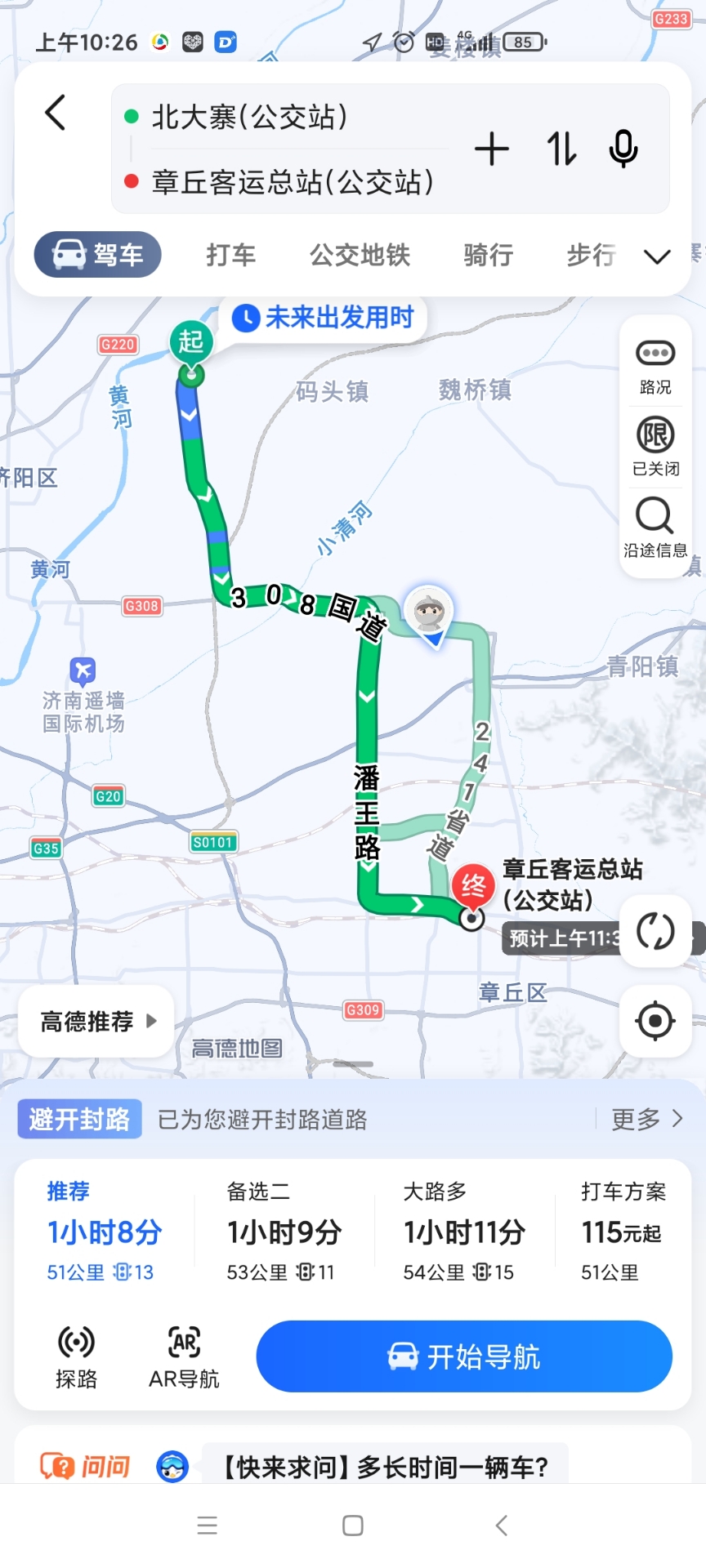Recenter map with the location button
The image size is (706, 1568).
pyautogui.click(x=655, y=1021)
